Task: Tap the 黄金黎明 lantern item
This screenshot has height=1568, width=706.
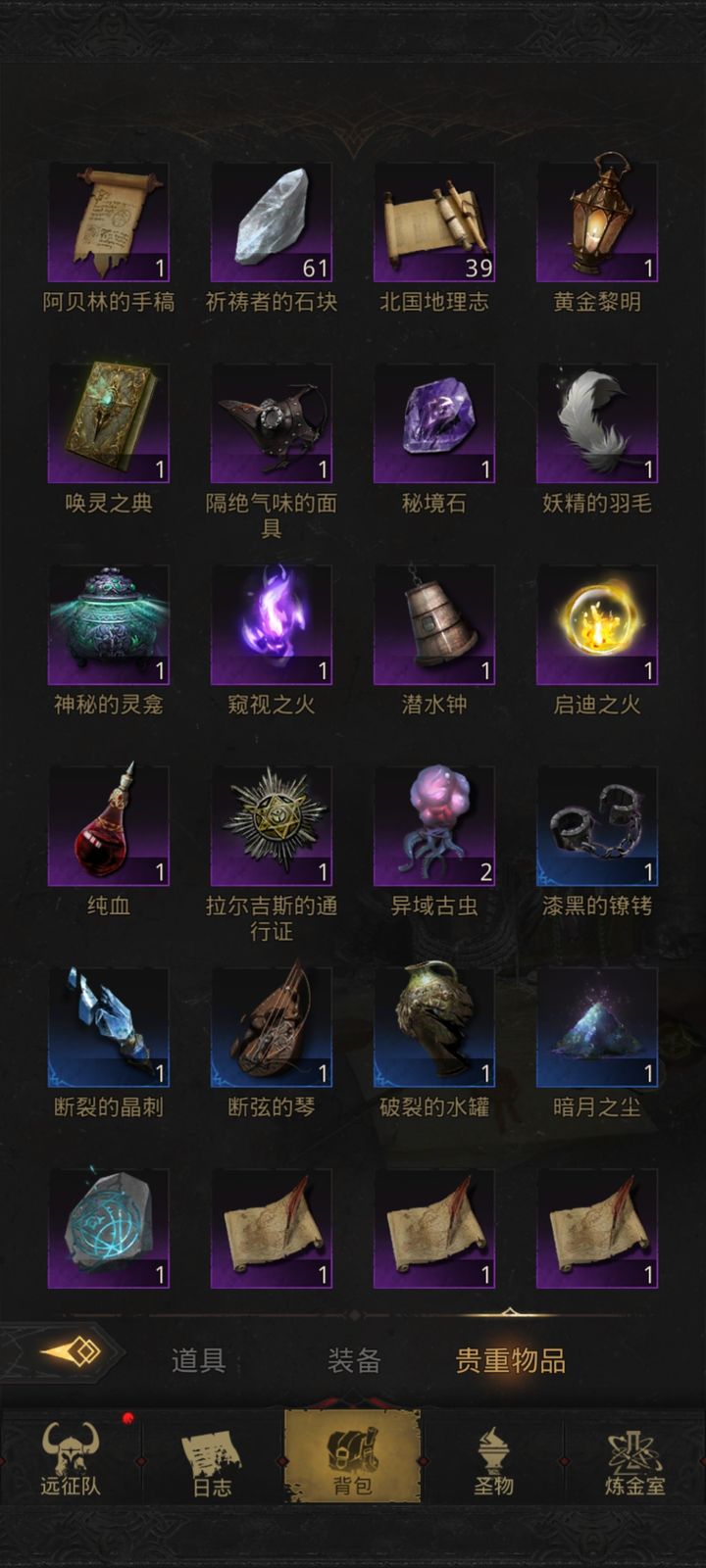Action: [596, 223]
